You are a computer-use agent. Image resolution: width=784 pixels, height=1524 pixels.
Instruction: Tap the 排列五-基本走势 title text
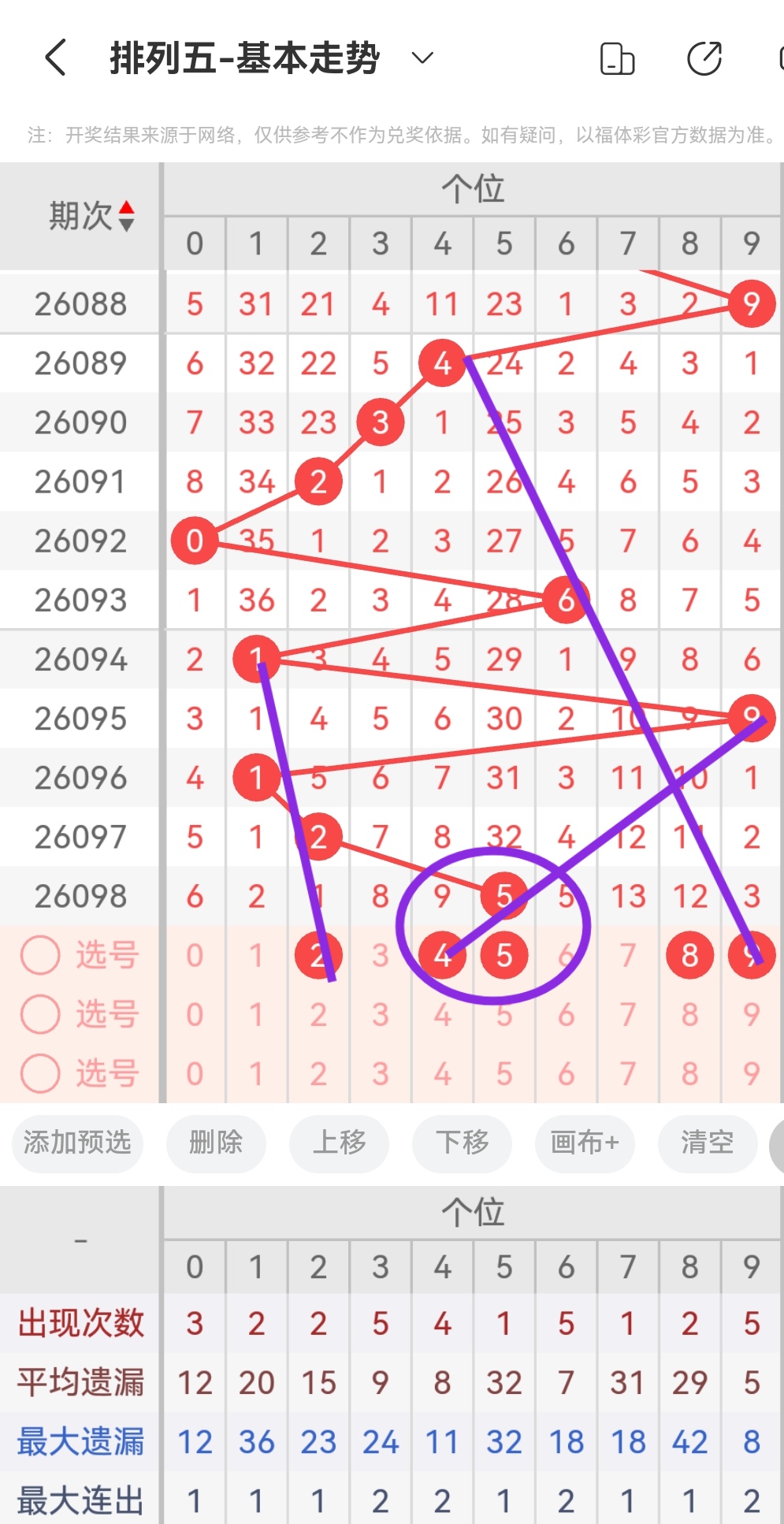244,58
